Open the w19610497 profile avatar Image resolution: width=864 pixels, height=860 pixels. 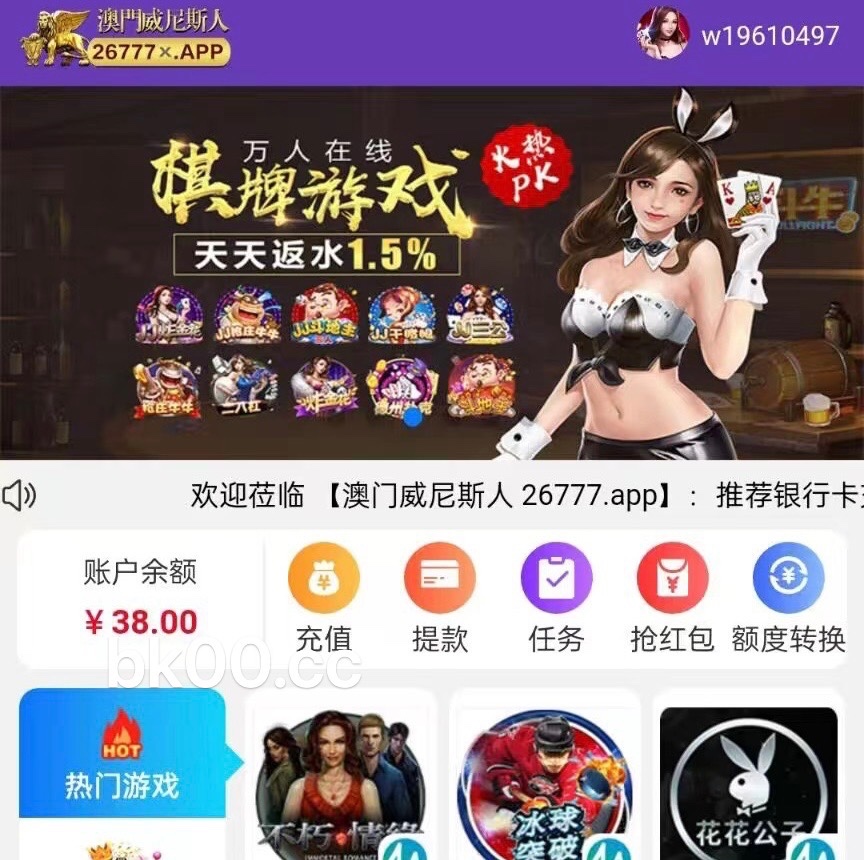[663, 34]
